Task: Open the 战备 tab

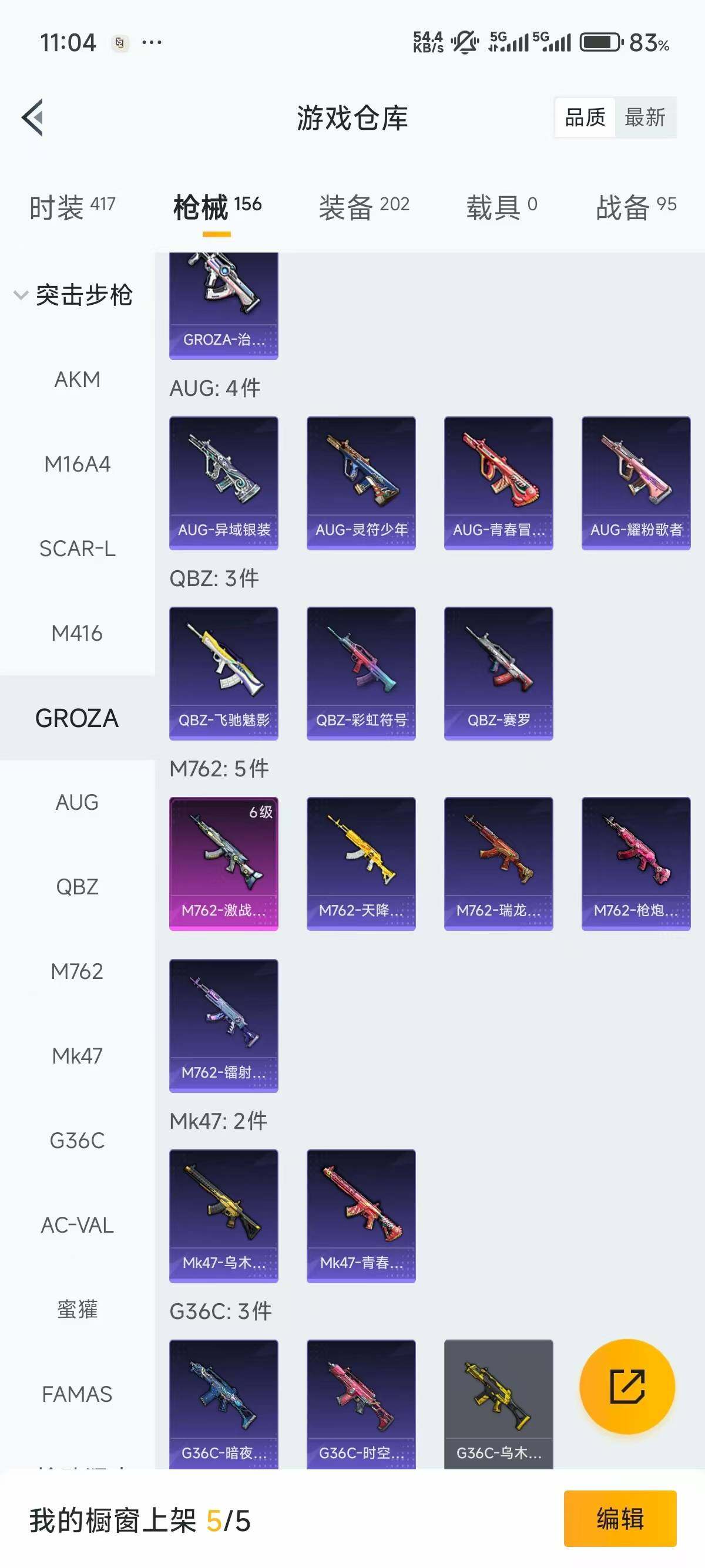Action: [636, 207]
